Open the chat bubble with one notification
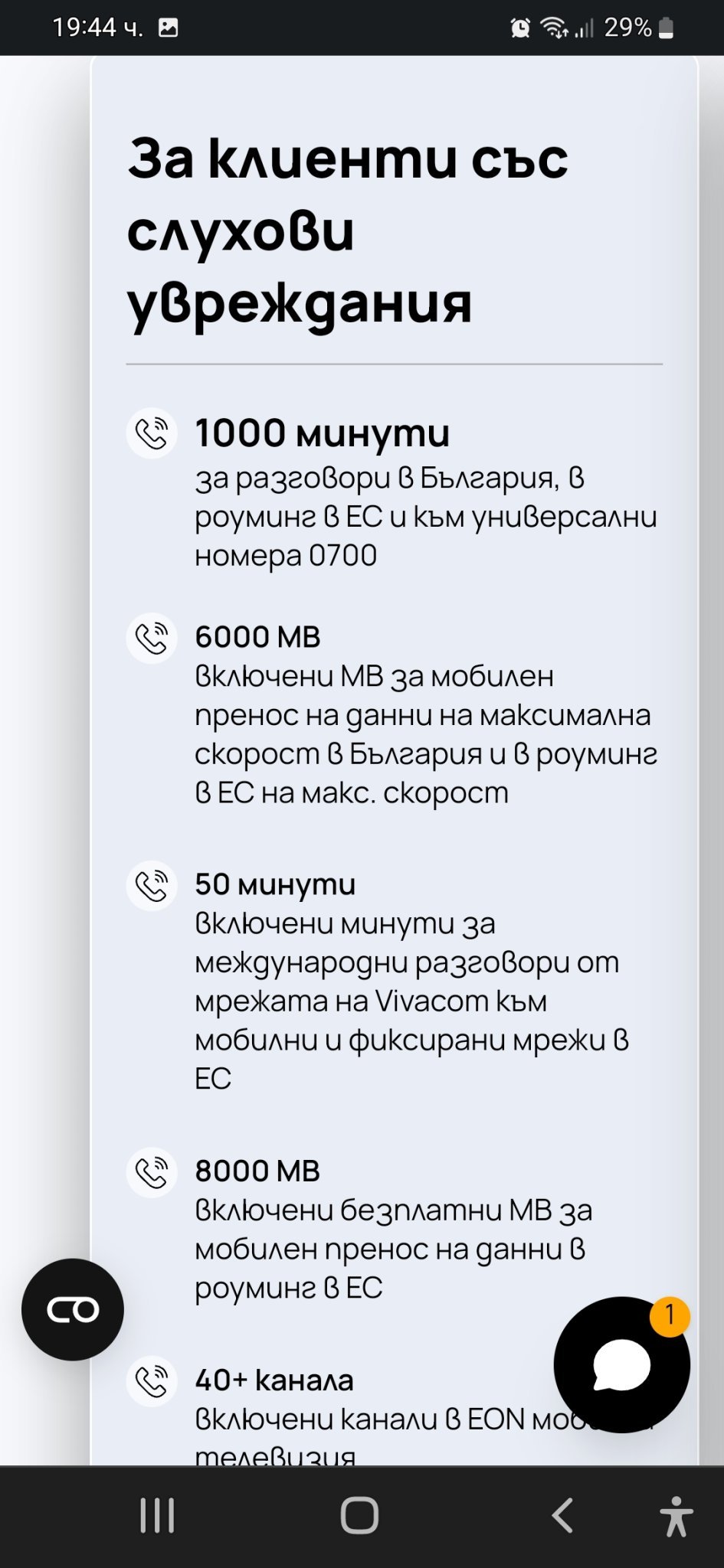This screenshot has height=1568, width=724. pyautogui.click(x=621, y=1364)
